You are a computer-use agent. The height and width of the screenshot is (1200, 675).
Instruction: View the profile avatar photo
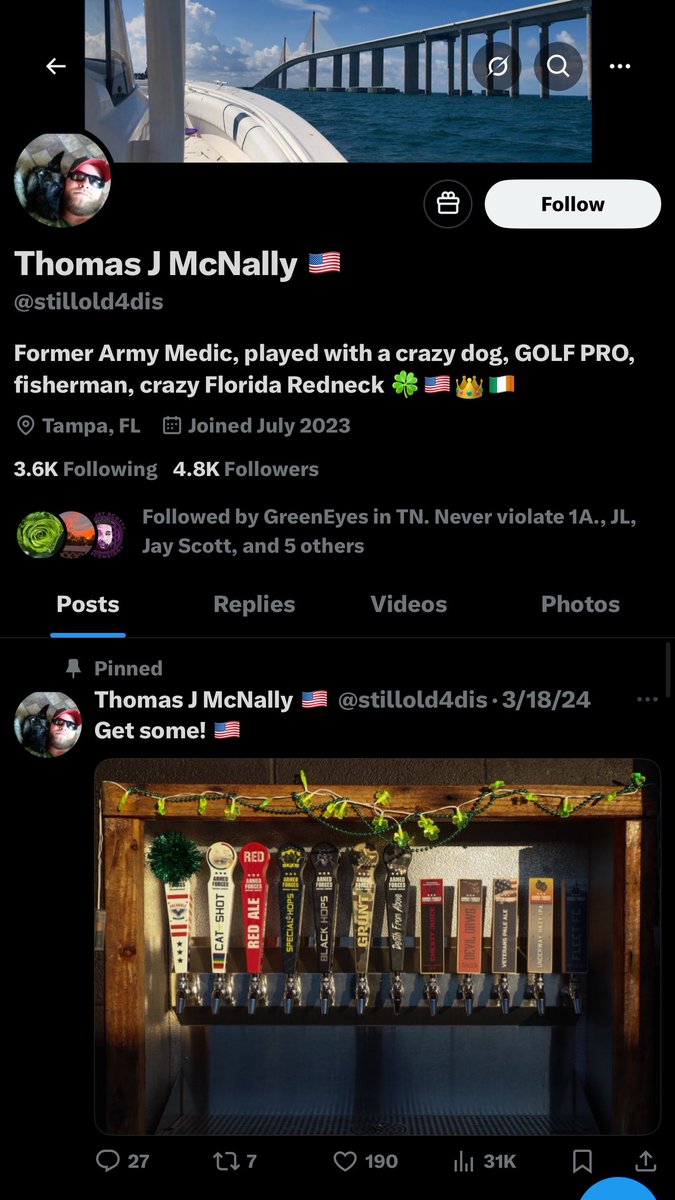(62, 180)
